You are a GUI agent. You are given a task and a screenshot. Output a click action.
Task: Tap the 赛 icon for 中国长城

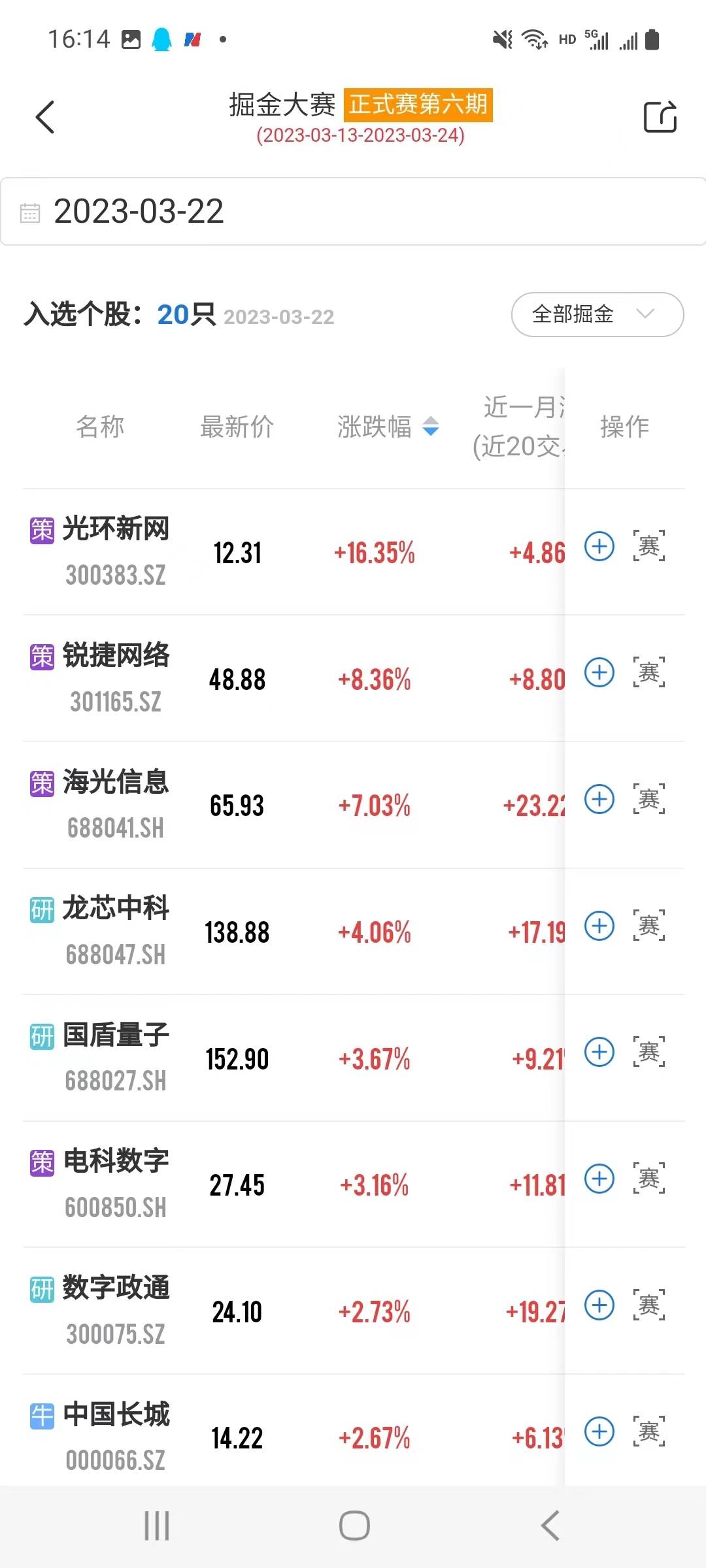648,1431
